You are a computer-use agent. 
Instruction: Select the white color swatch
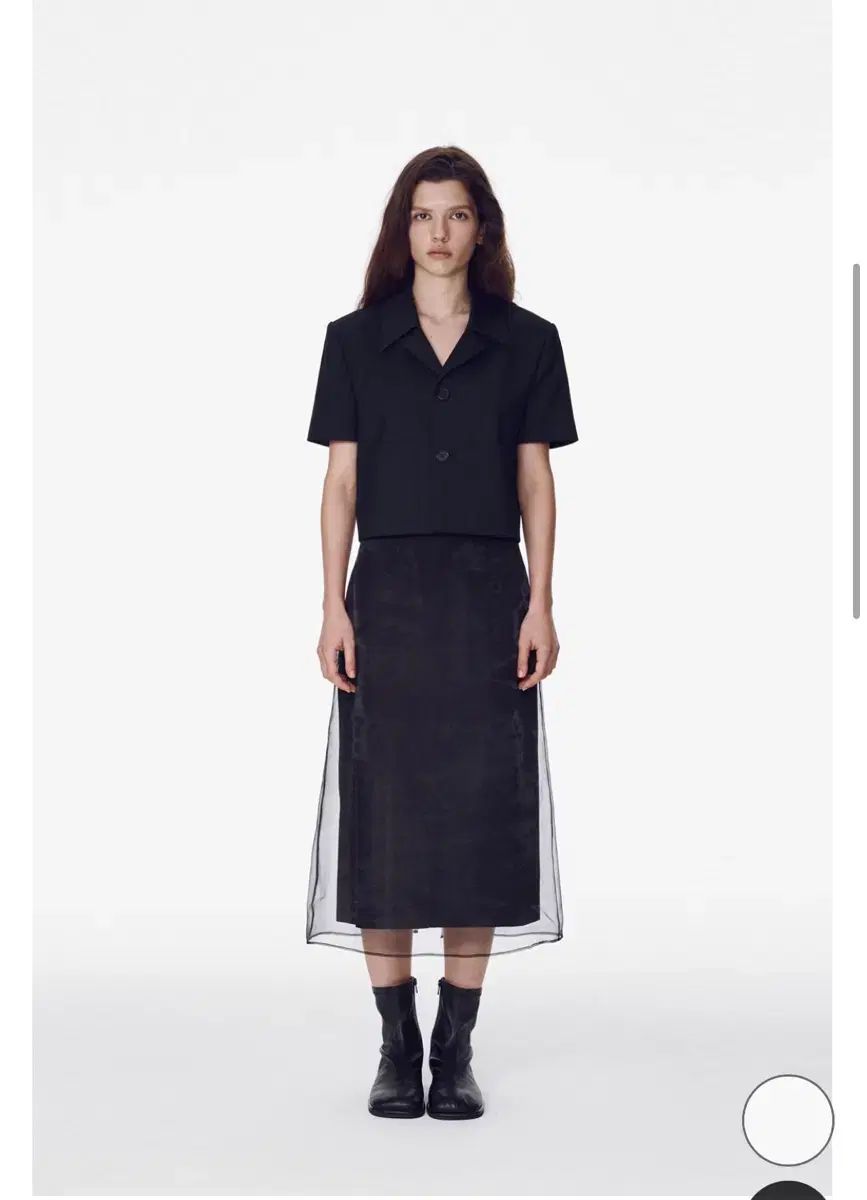point(788,1121)
